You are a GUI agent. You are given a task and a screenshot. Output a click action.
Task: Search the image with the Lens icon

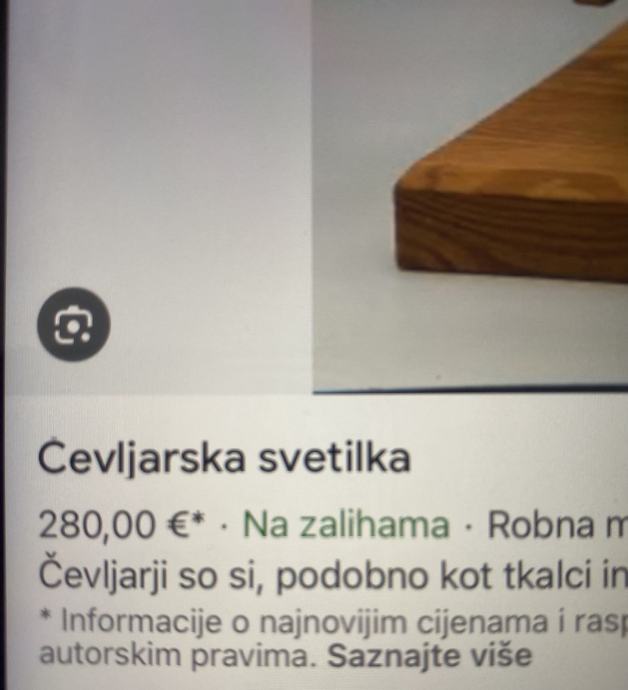[73, 326]
